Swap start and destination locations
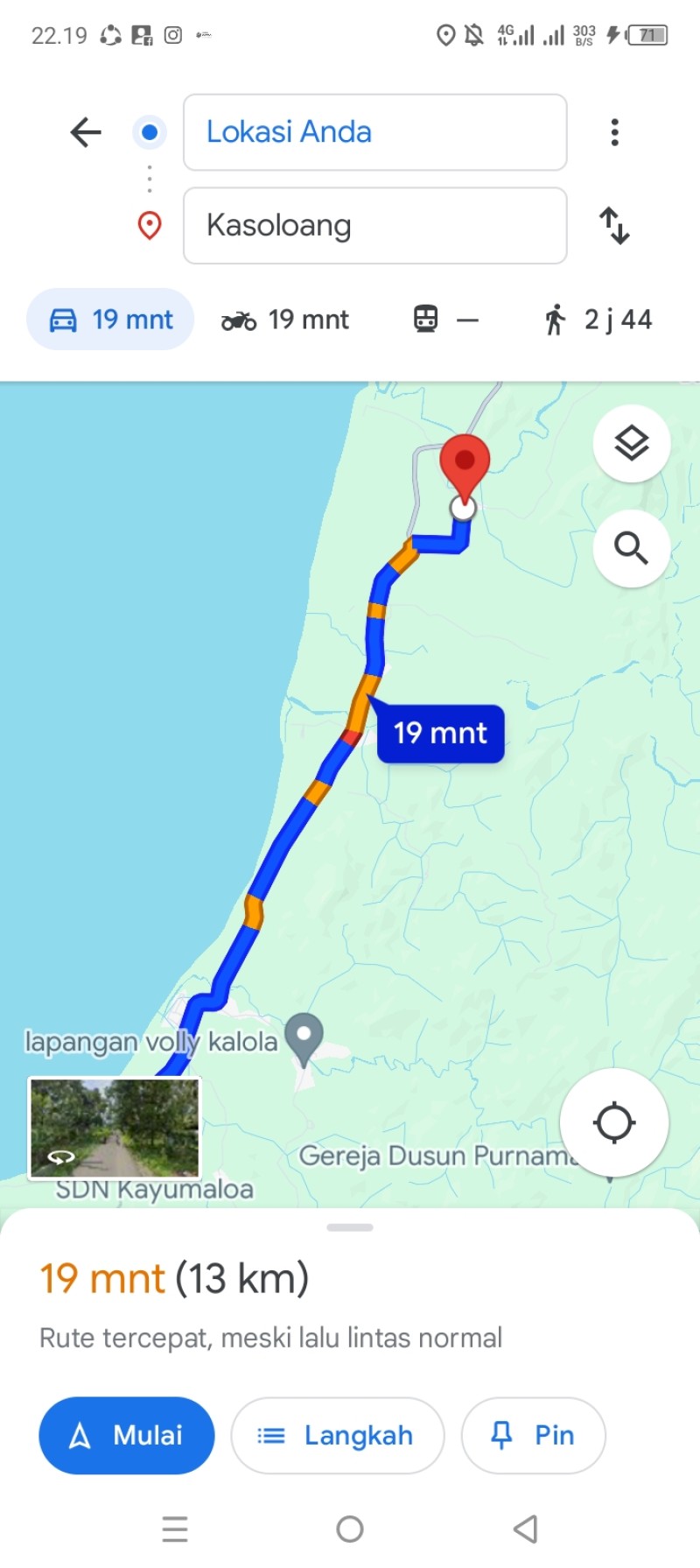The image size is (700, 1568). pos(614,226)
